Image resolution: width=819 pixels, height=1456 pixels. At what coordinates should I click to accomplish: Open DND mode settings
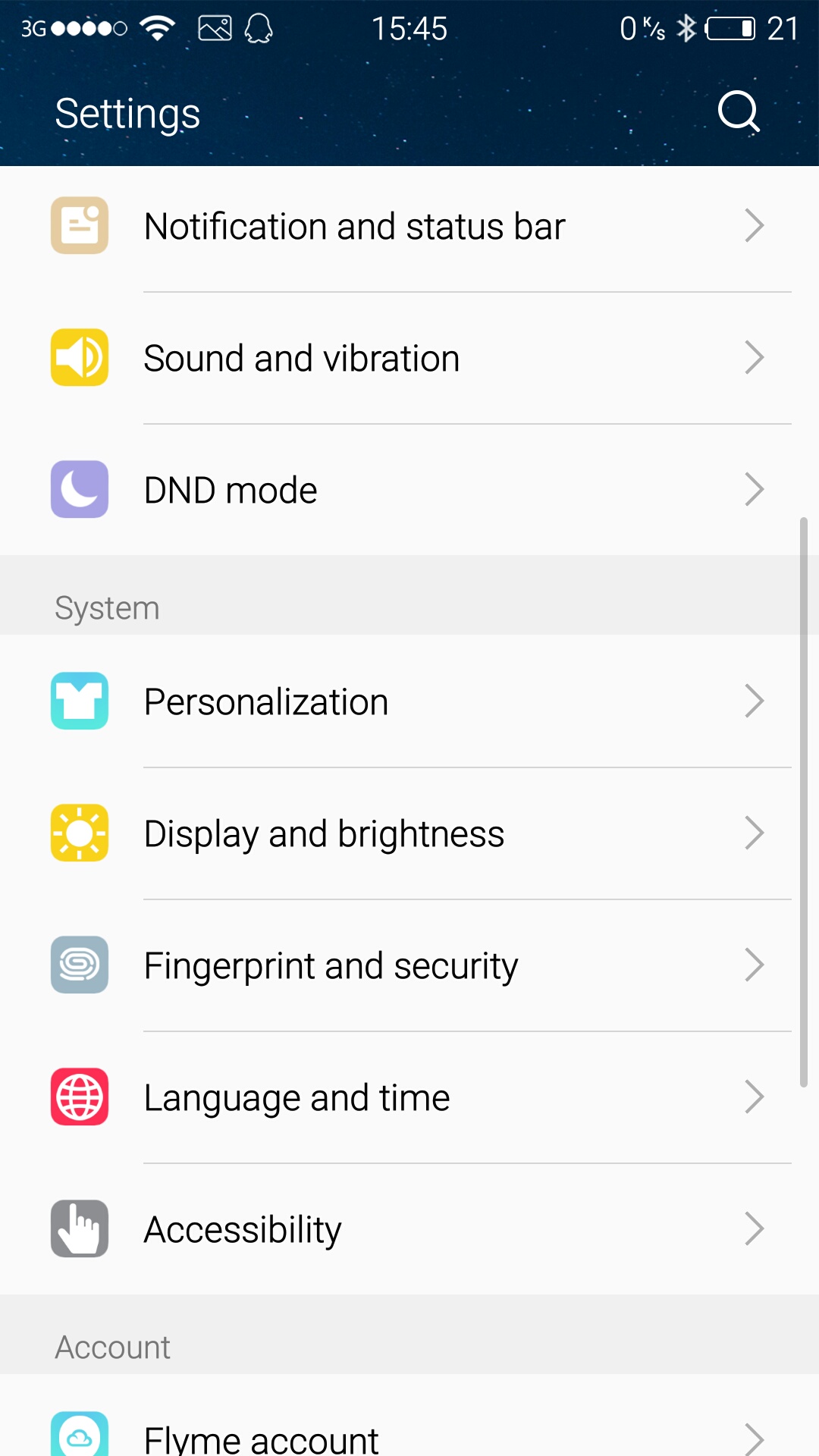(x=409, y=490)
